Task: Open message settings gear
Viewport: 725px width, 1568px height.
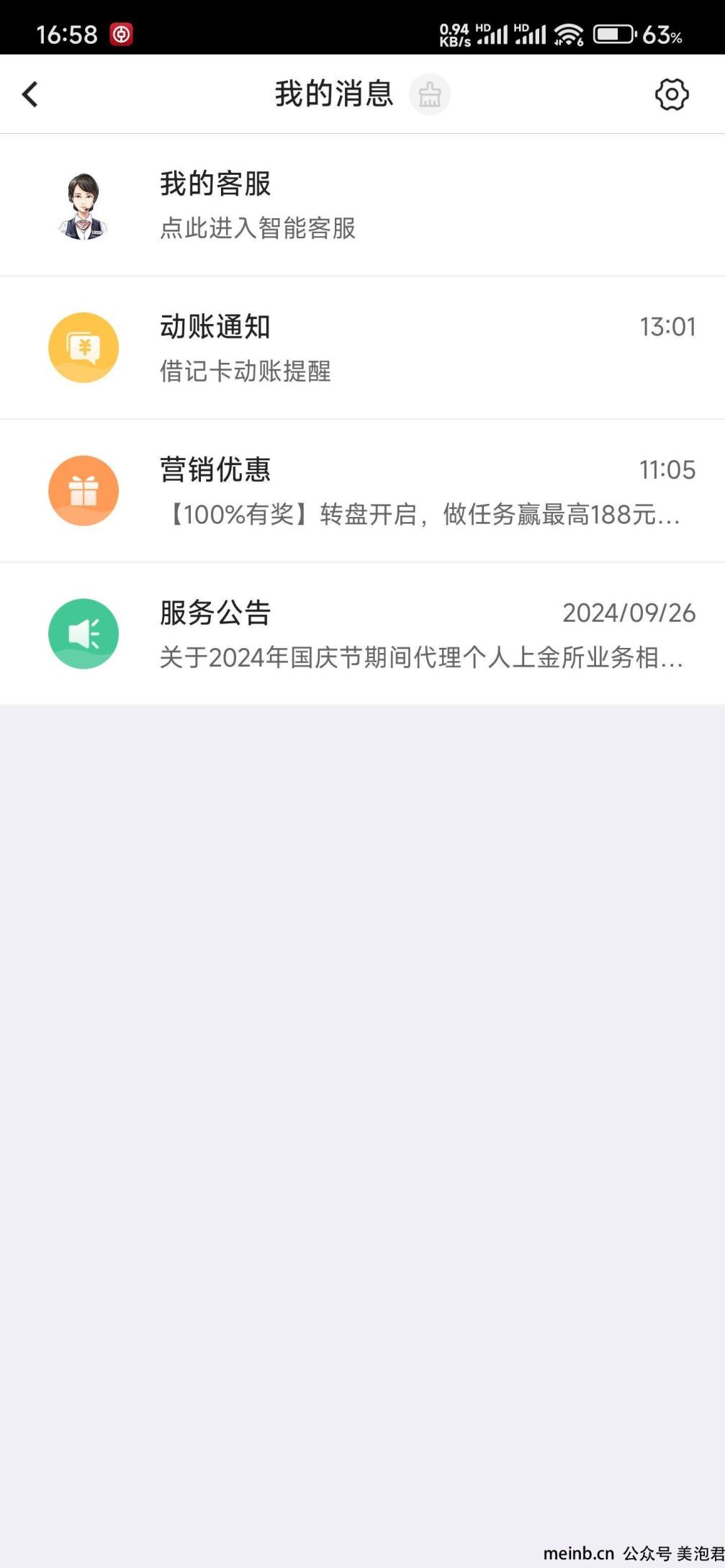Action: coord(672,94)
